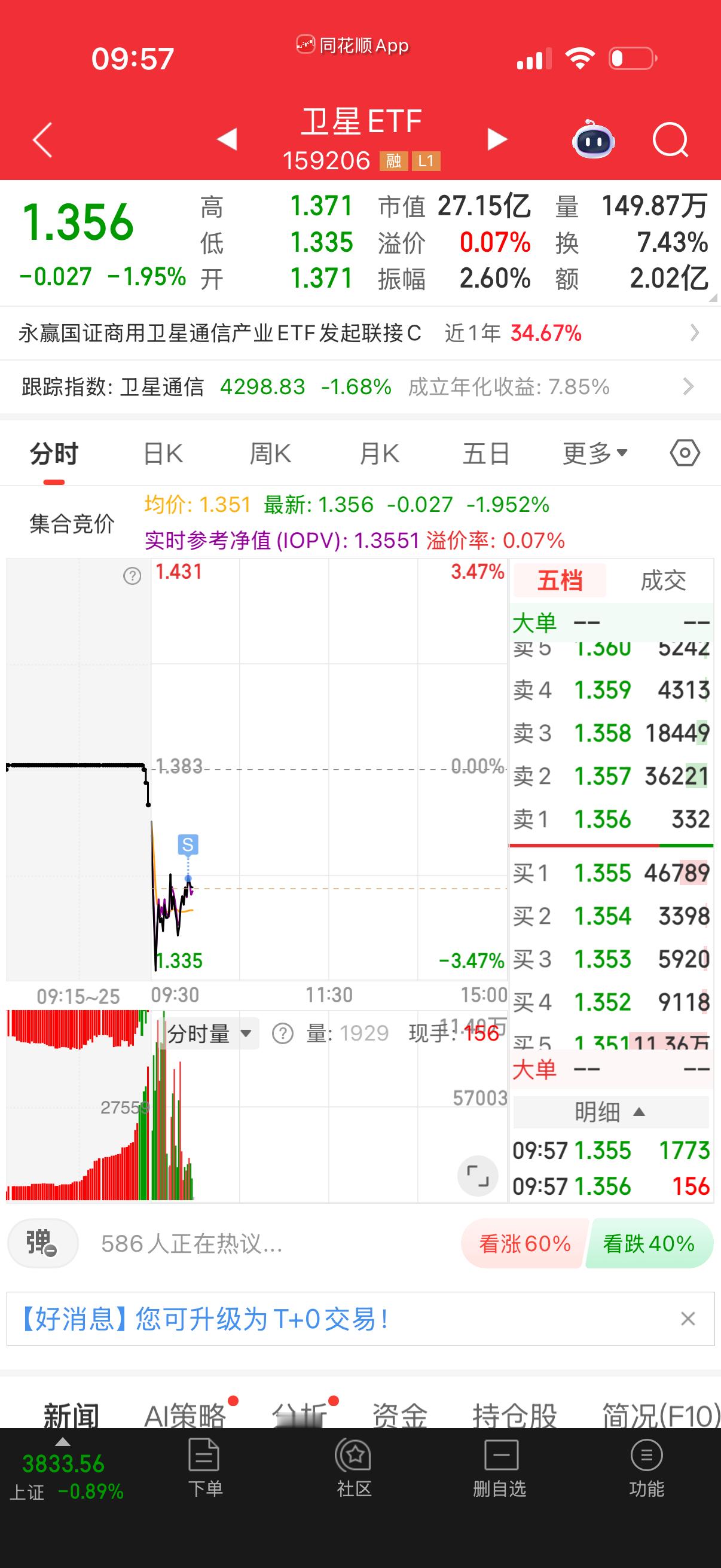This screenshot has height=1568, width=721.
Task: Vote bullish with 看涨60% button
Action: click(524, 1243)
